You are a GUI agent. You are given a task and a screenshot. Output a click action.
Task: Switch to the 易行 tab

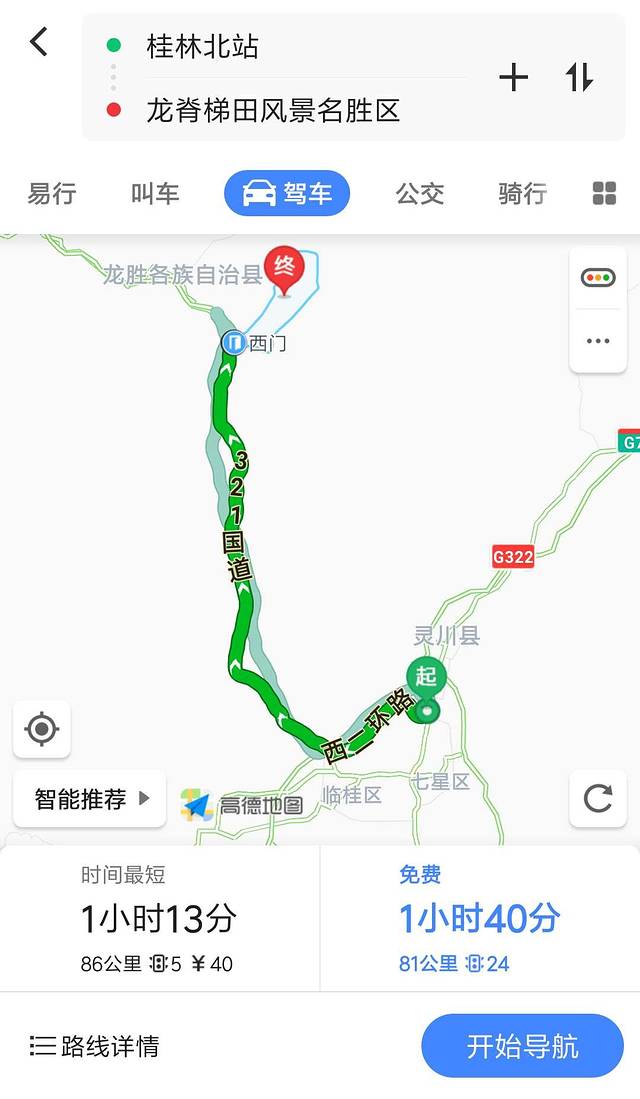click(52, 193)
